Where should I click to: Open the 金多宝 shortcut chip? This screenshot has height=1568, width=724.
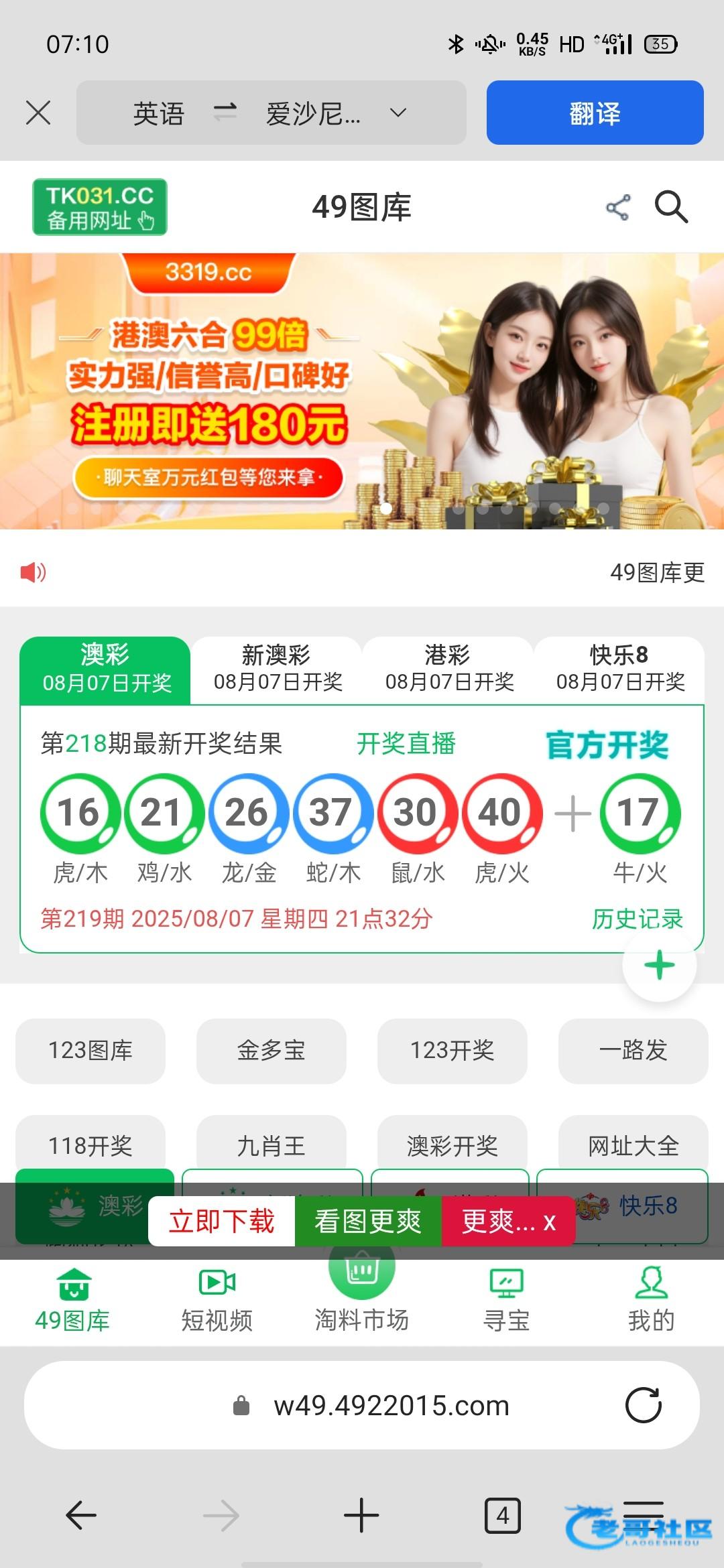(x=271, y=1050)
